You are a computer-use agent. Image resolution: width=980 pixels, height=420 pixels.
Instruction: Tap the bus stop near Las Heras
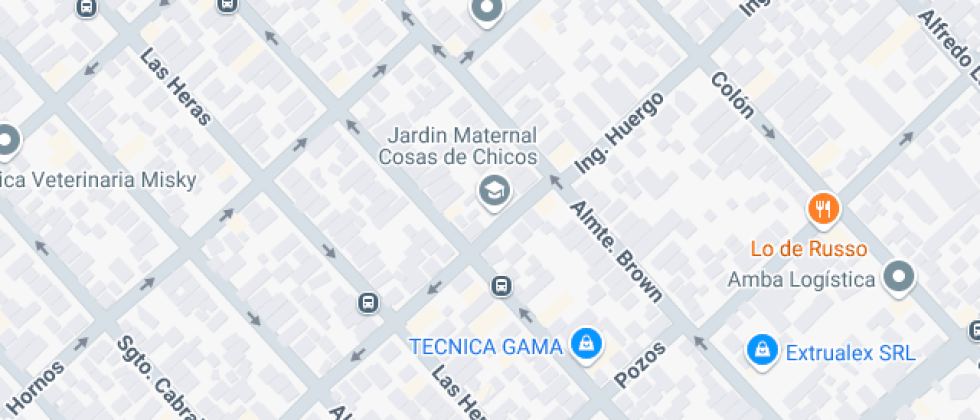coord(369,302)
